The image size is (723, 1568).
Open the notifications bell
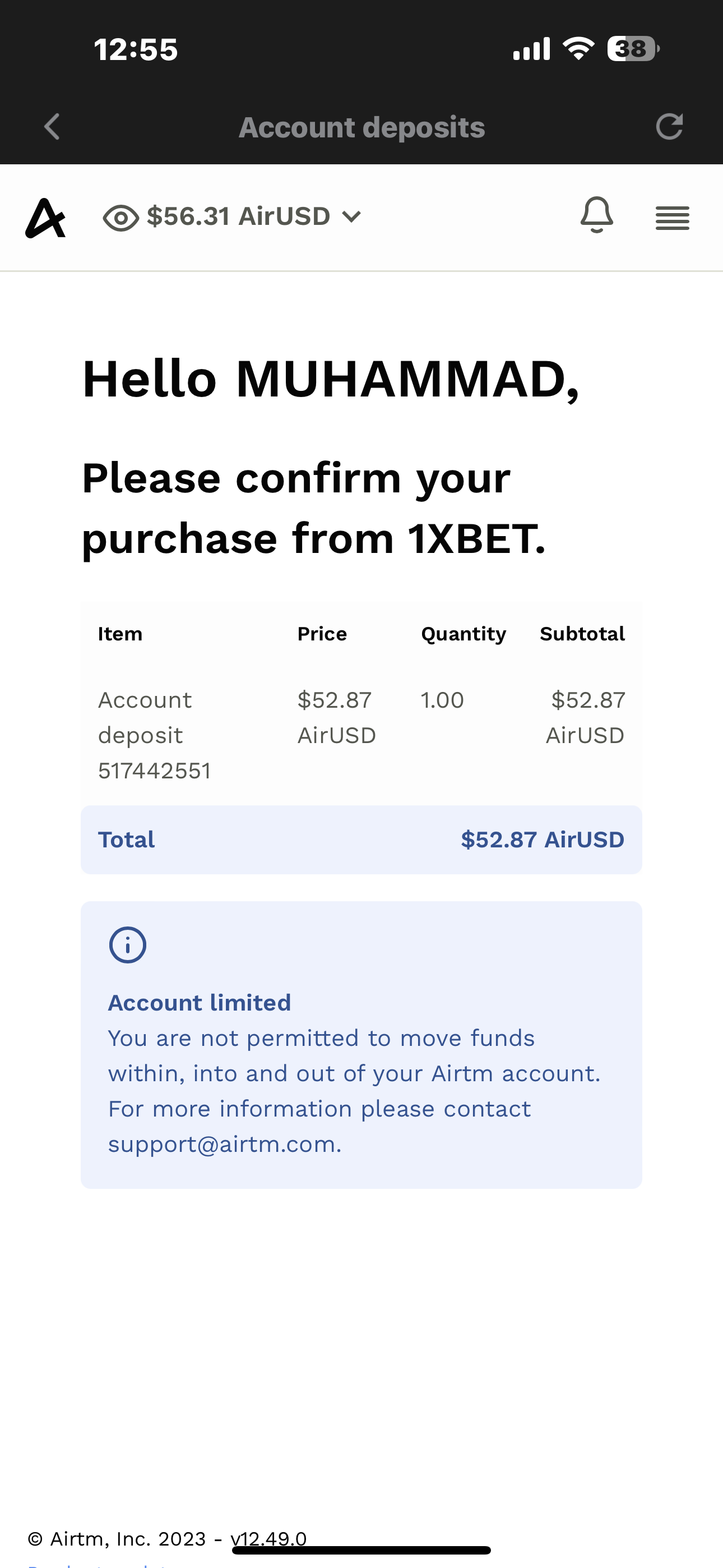[596, 215]
